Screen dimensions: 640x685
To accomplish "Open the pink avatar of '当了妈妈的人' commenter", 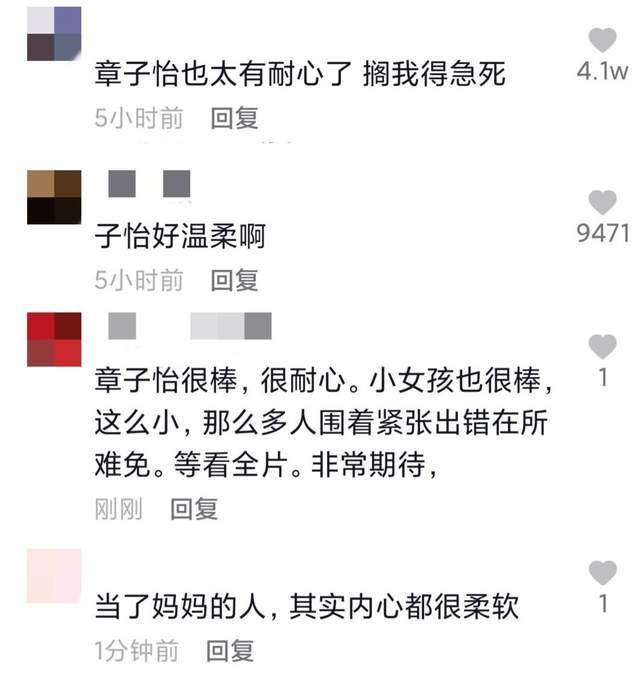I will 54,575.
